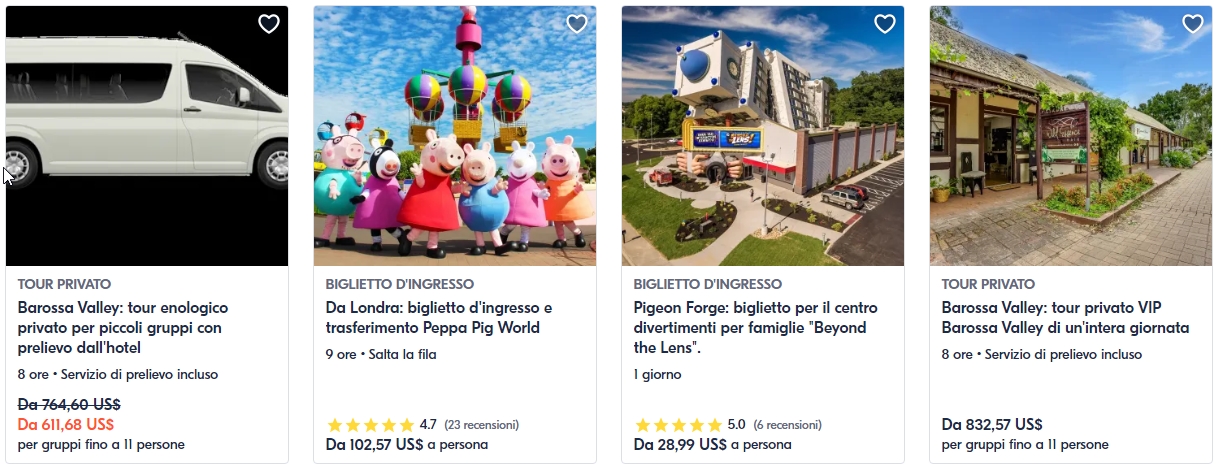
Task: Save the Barossa Valley tour enologico to wishlist
Action: (x=268, y=24)
